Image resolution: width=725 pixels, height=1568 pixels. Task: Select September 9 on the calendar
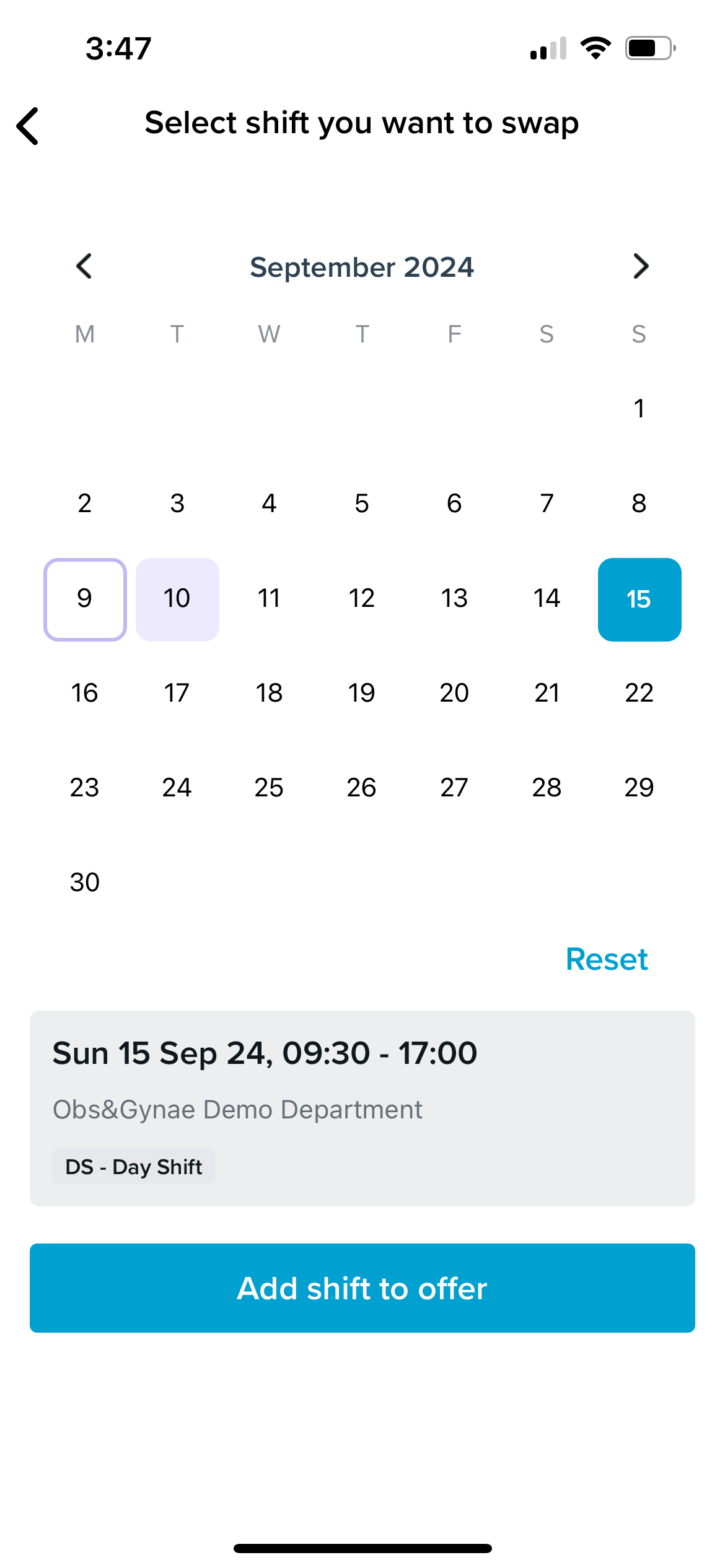(85, 599)
